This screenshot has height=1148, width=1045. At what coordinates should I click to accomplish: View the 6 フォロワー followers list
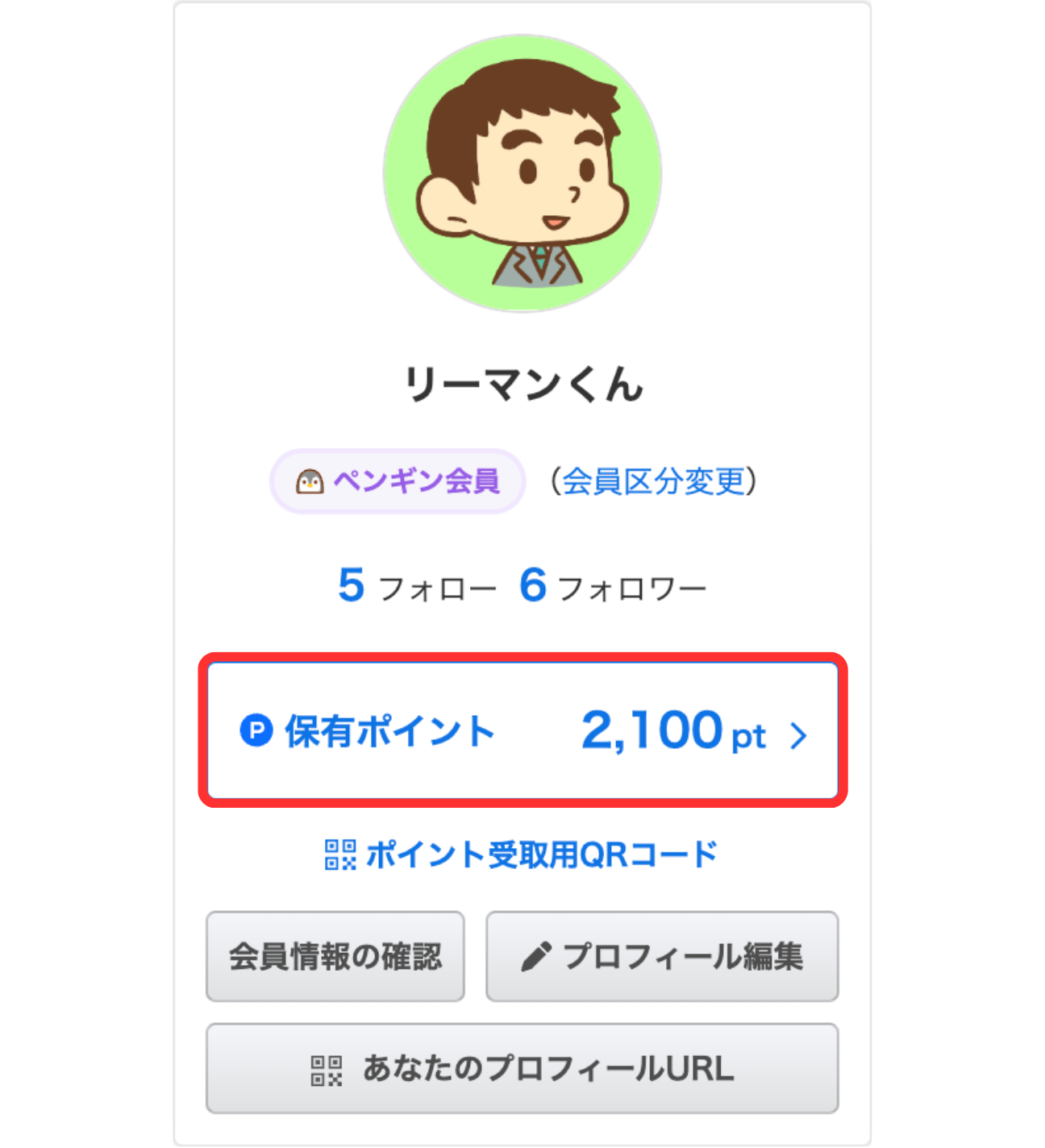(613, 586)
